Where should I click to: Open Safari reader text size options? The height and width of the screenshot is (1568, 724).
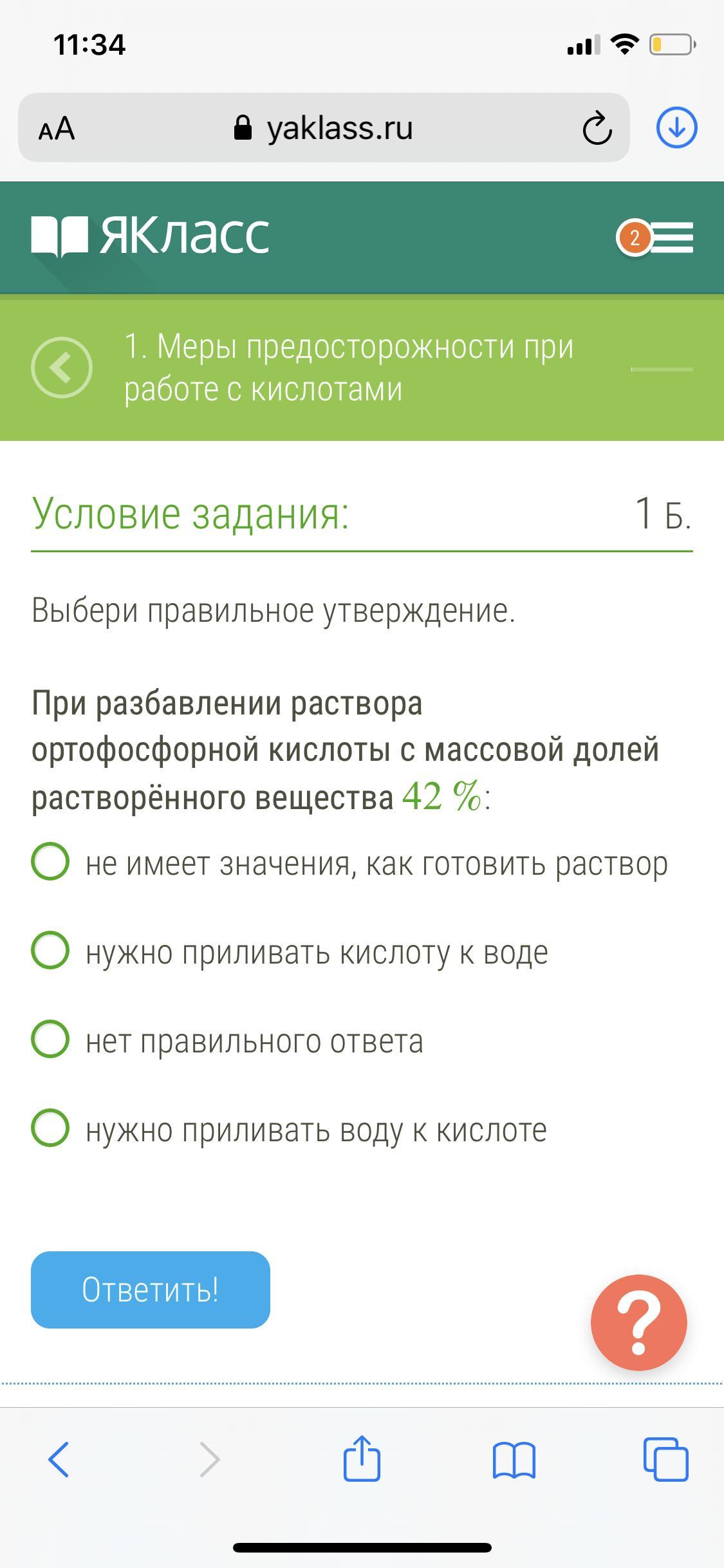click(57, 129)
